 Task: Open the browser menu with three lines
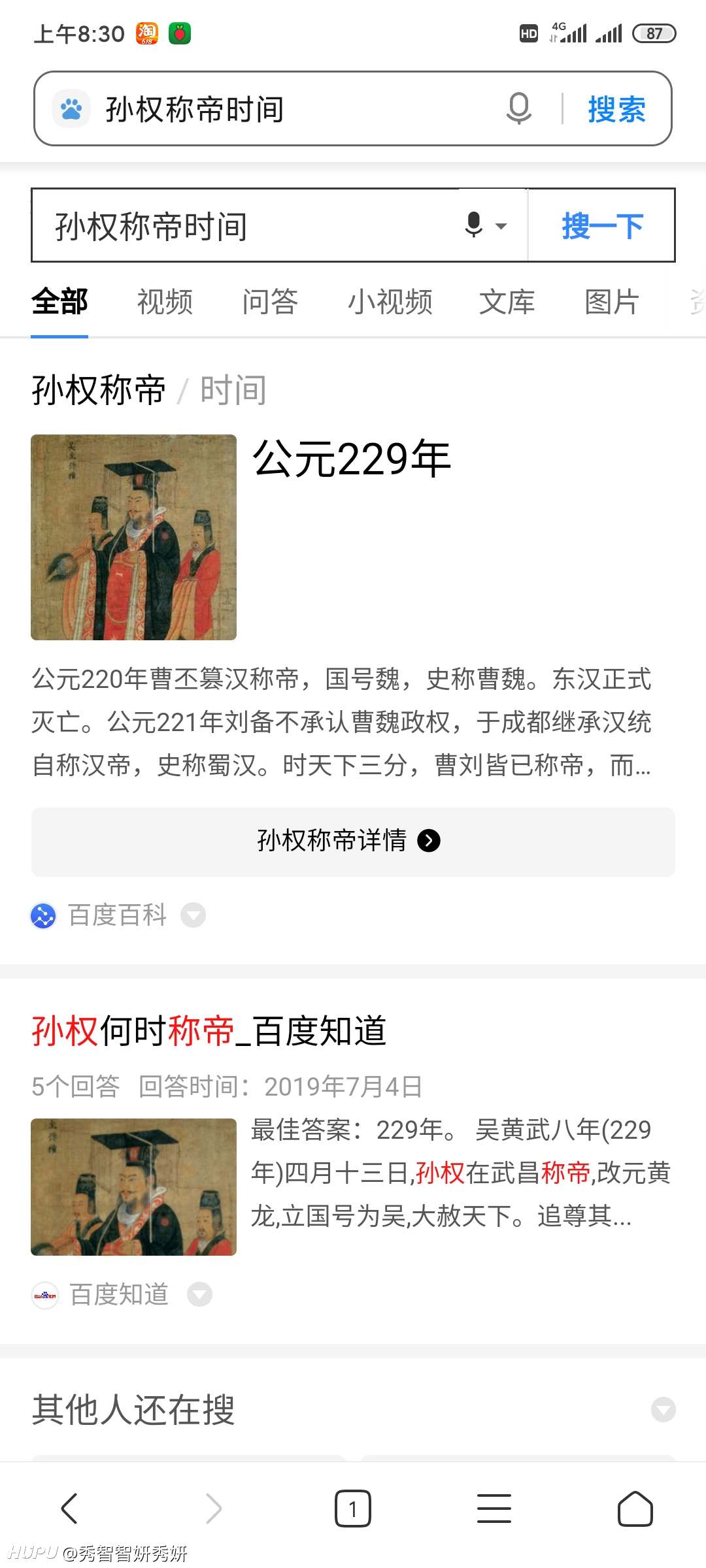click(494, 1509)
